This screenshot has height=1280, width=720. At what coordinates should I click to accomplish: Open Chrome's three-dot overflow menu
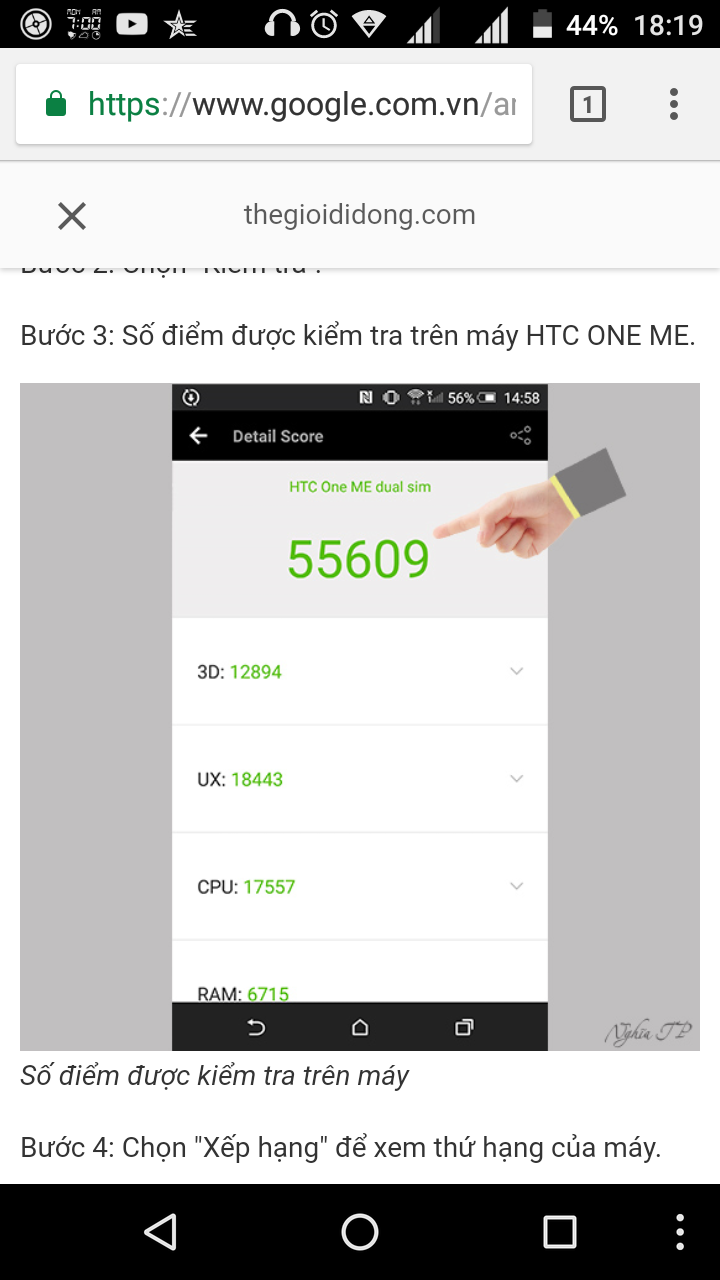tap(674, 104)
